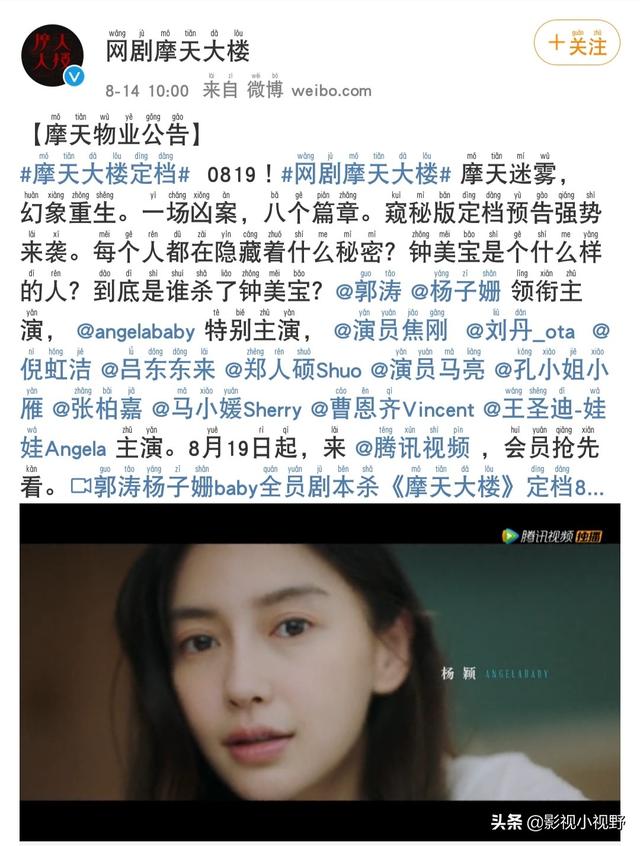The width and height of the screenshot is (640, 846).
Task: Open @刘丹_ota profile link
Action: point(520,330)
